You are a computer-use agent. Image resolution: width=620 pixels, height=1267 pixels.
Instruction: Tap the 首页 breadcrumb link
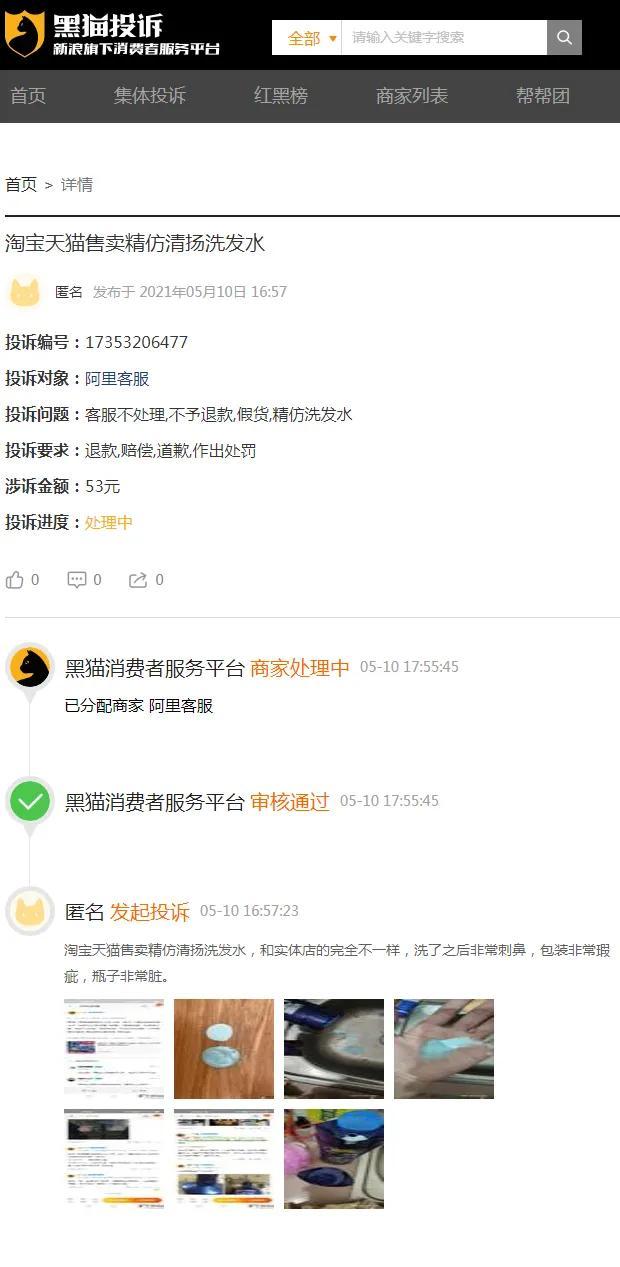pyautogui.click(x=21, y=185)
